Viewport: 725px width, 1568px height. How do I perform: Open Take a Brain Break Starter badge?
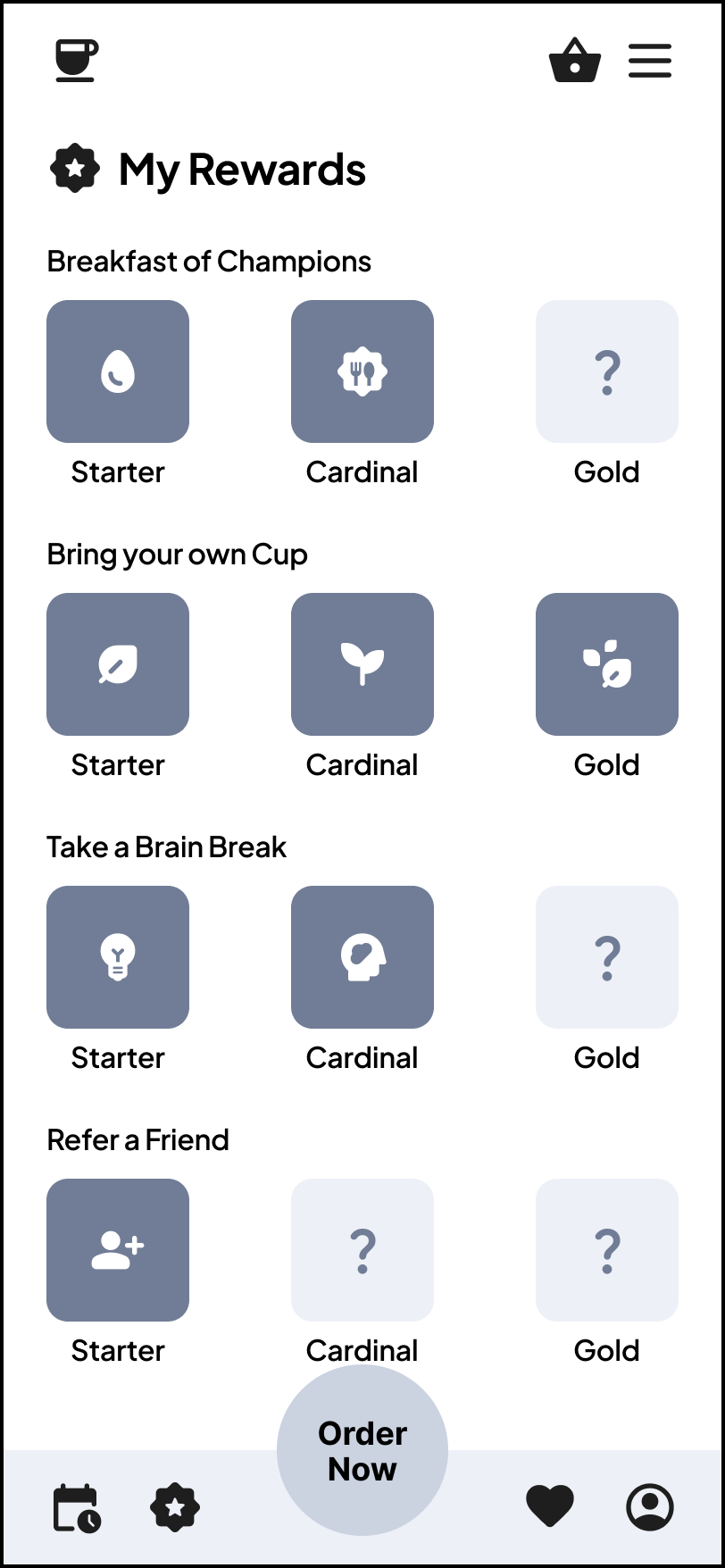coord(118,957)
